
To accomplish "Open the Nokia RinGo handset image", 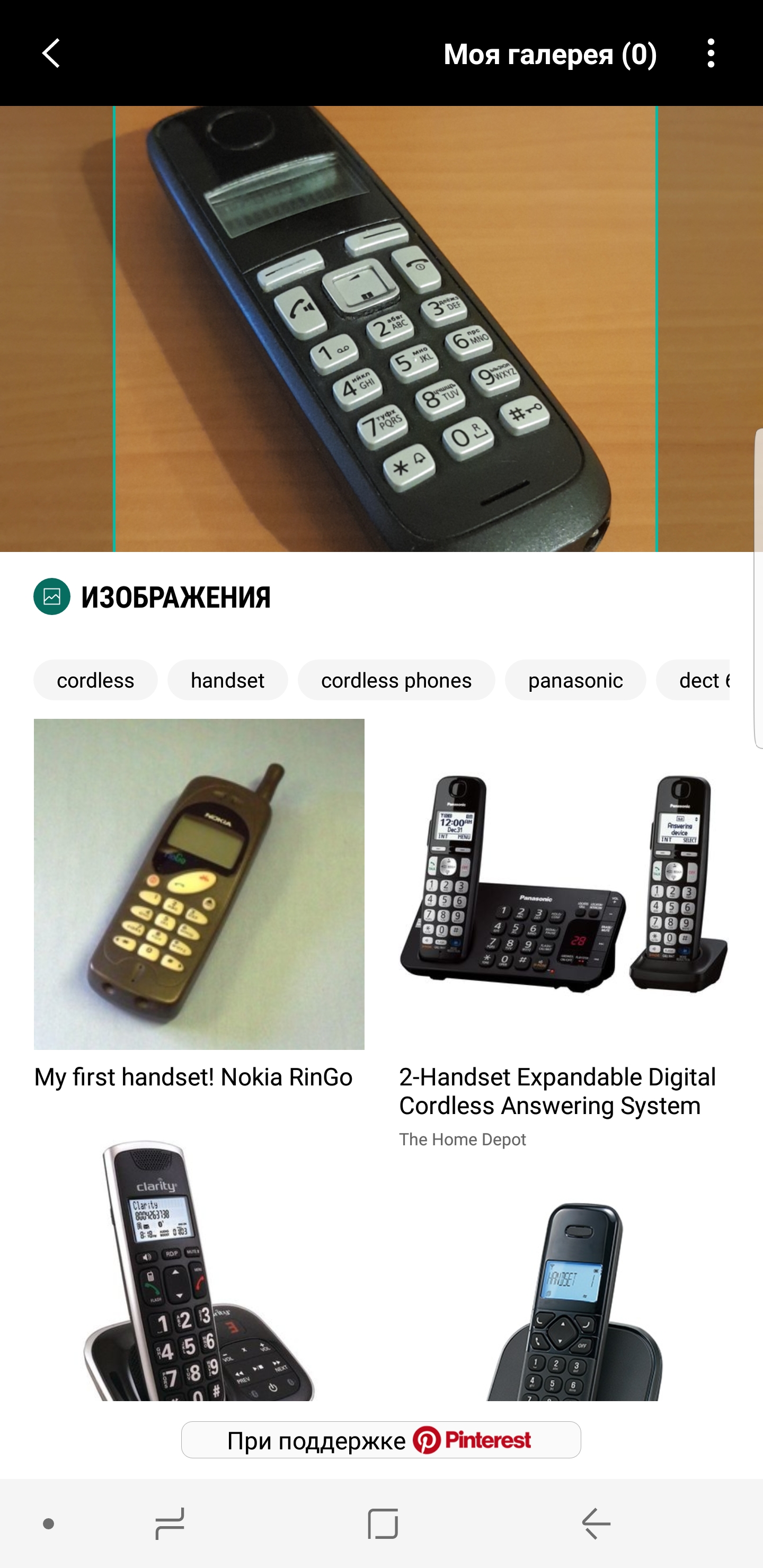I will (199, 884).
